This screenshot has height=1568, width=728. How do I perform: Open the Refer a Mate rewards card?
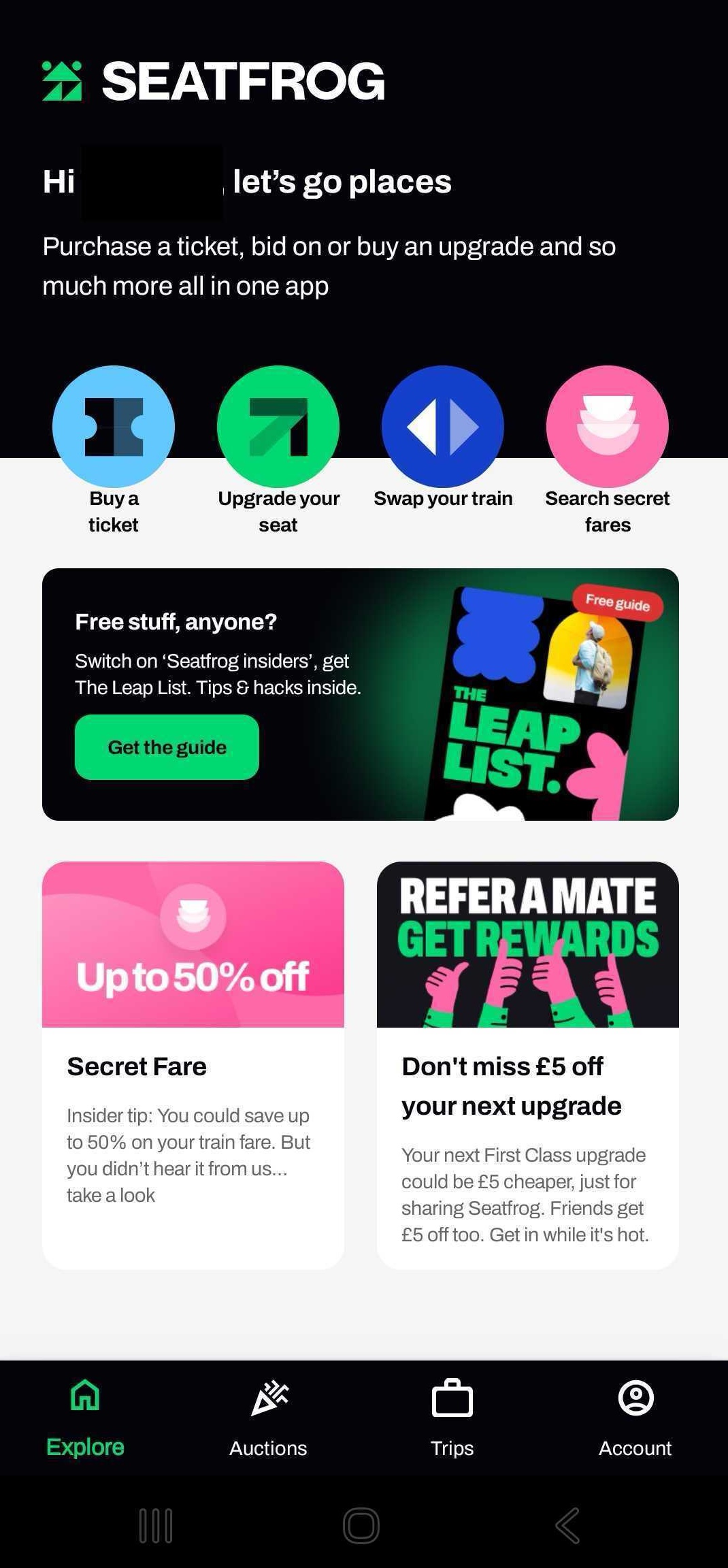(x=528, y=1065)
